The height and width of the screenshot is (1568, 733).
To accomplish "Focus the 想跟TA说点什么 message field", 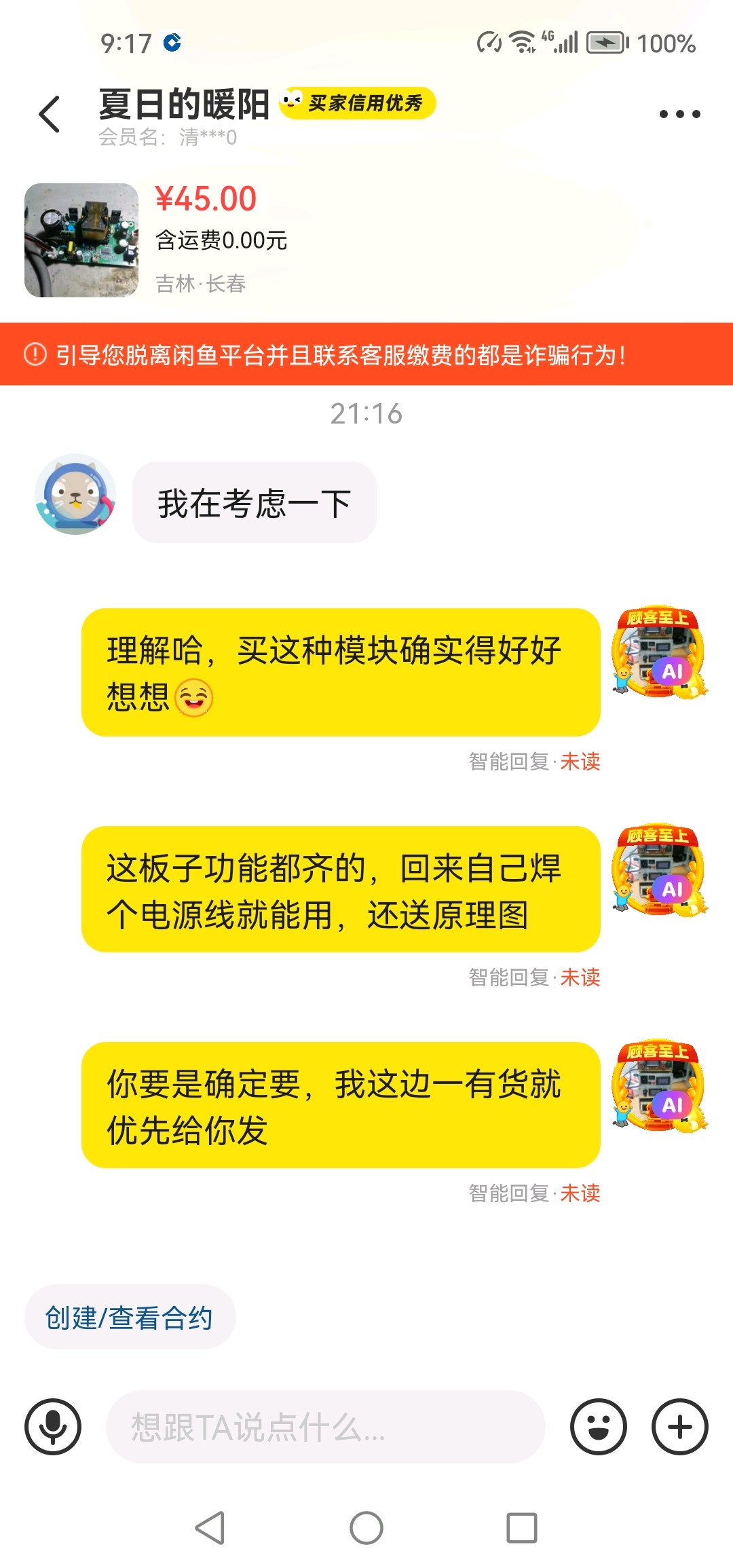I will (326, 1426).
